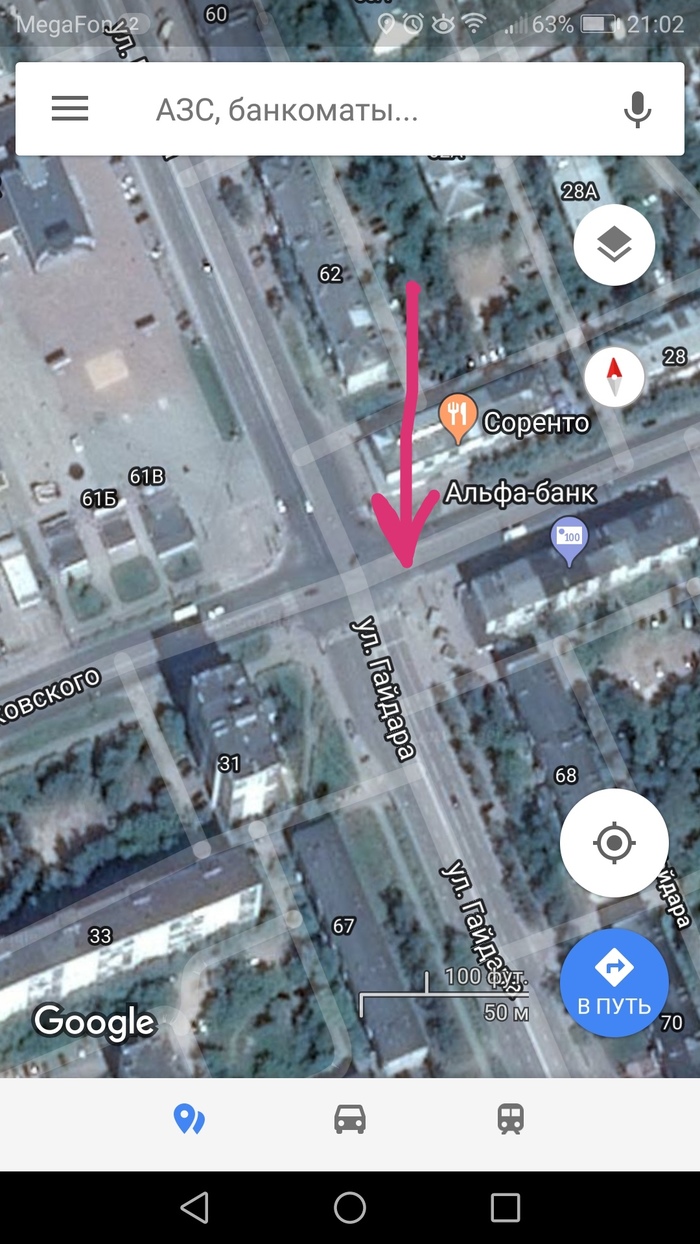
Task: Open the hamburger menu drawer
Action: [70, 109]
